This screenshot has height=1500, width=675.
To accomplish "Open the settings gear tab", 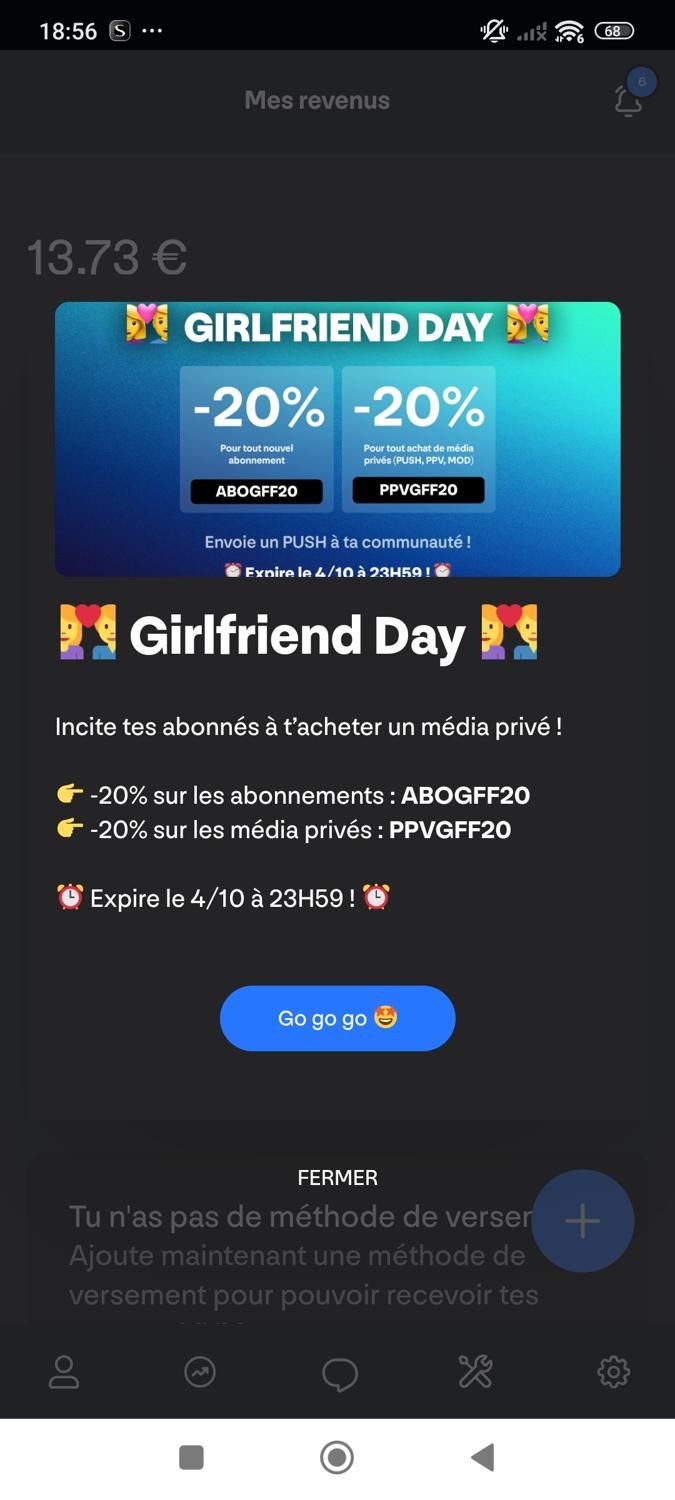I will tap(613, 1372).
